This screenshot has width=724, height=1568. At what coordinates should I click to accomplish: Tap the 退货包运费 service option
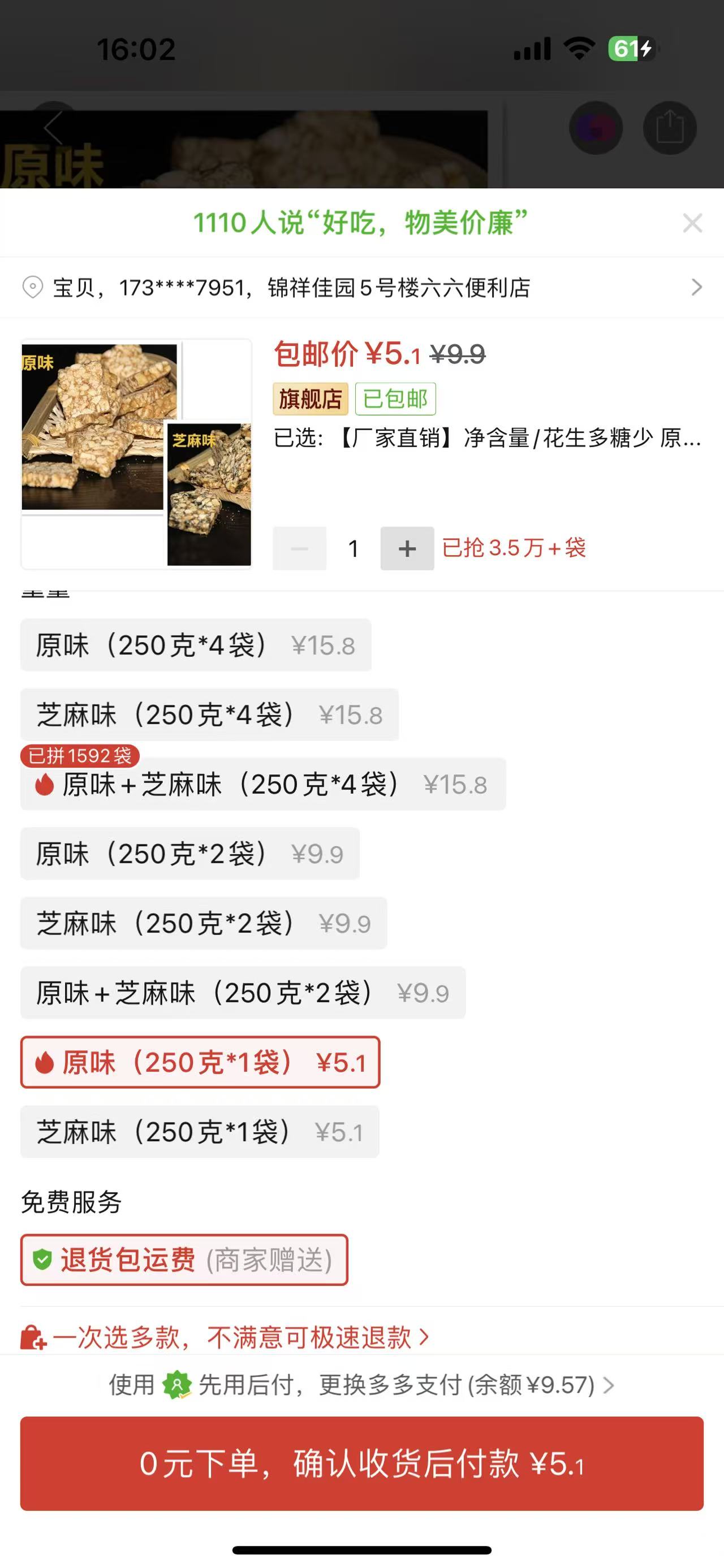[184, 1259]
